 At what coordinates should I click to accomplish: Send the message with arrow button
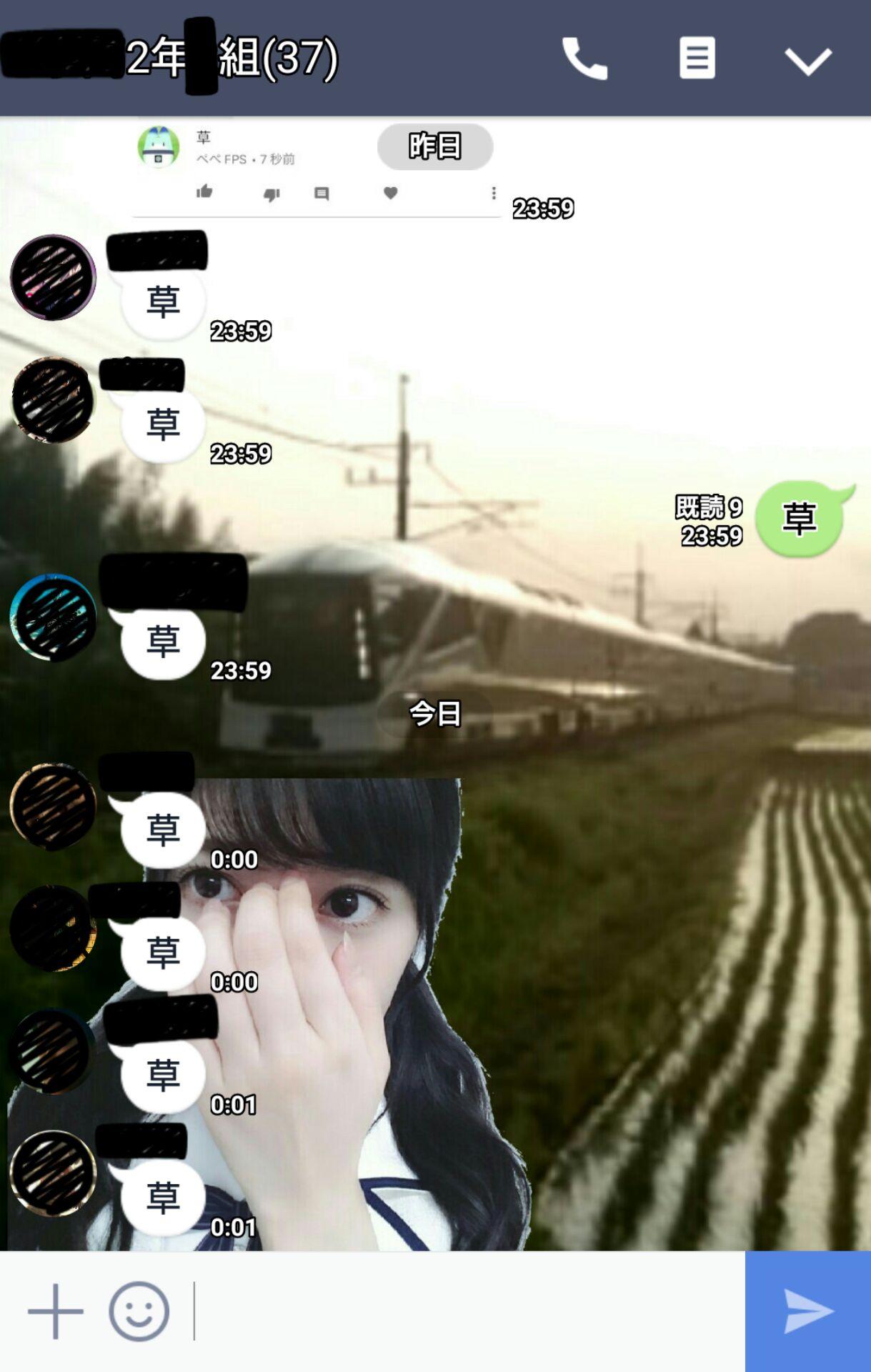[808, 1312]
